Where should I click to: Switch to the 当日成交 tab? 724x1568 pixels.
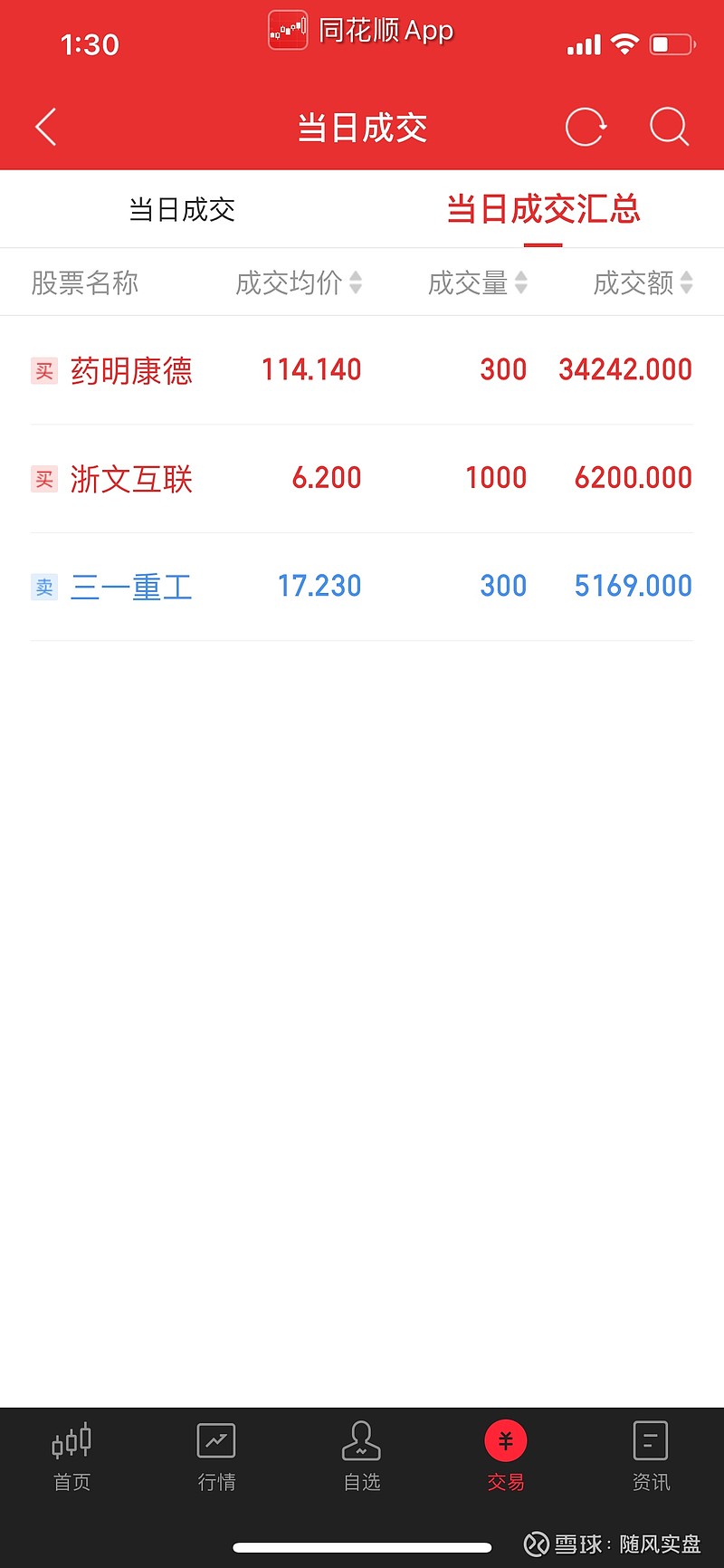[x=182, y=210]
